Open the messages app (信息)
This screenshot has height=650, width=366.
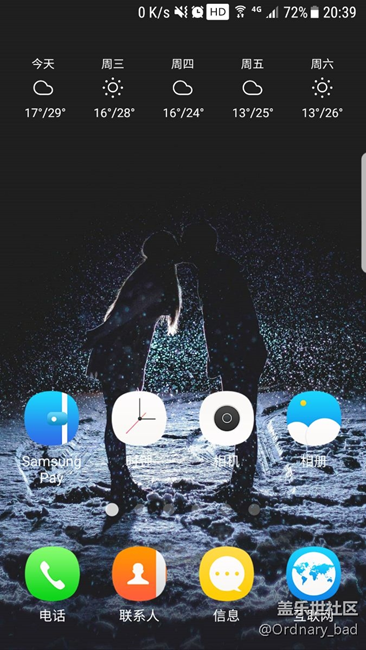click(x=227, y=574)
